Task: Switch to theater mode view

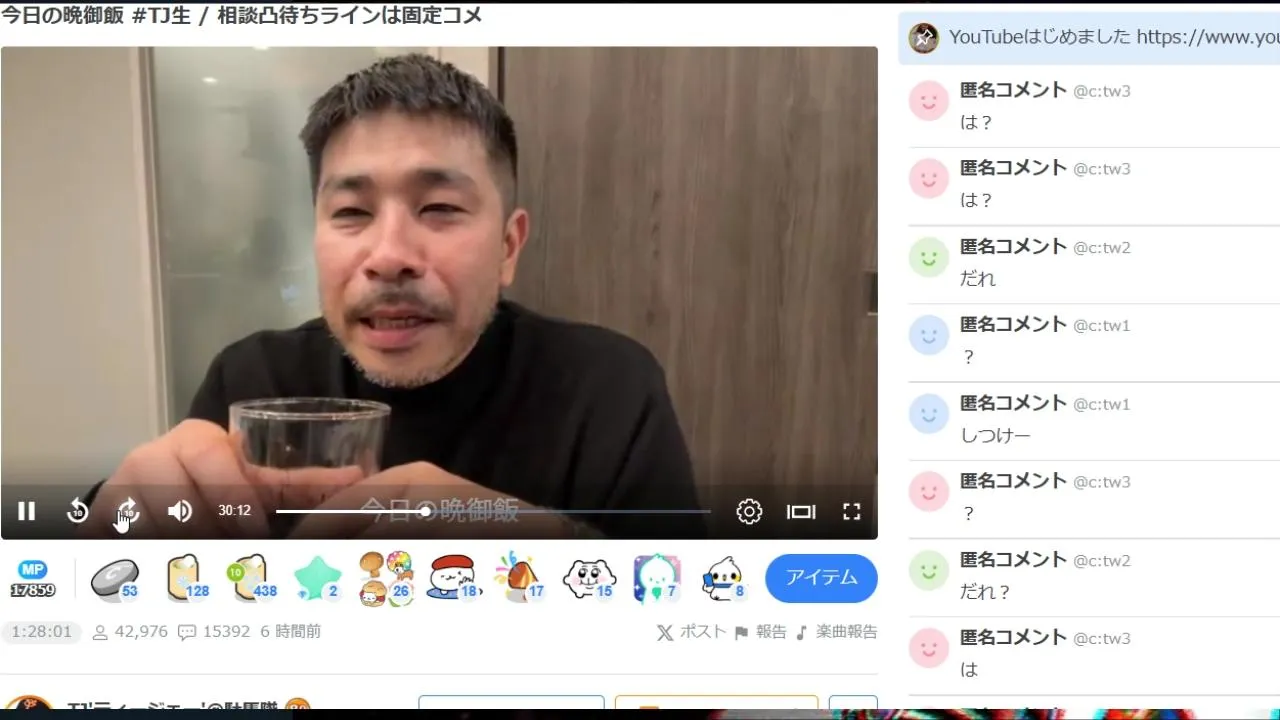Action: pos(801,511)
